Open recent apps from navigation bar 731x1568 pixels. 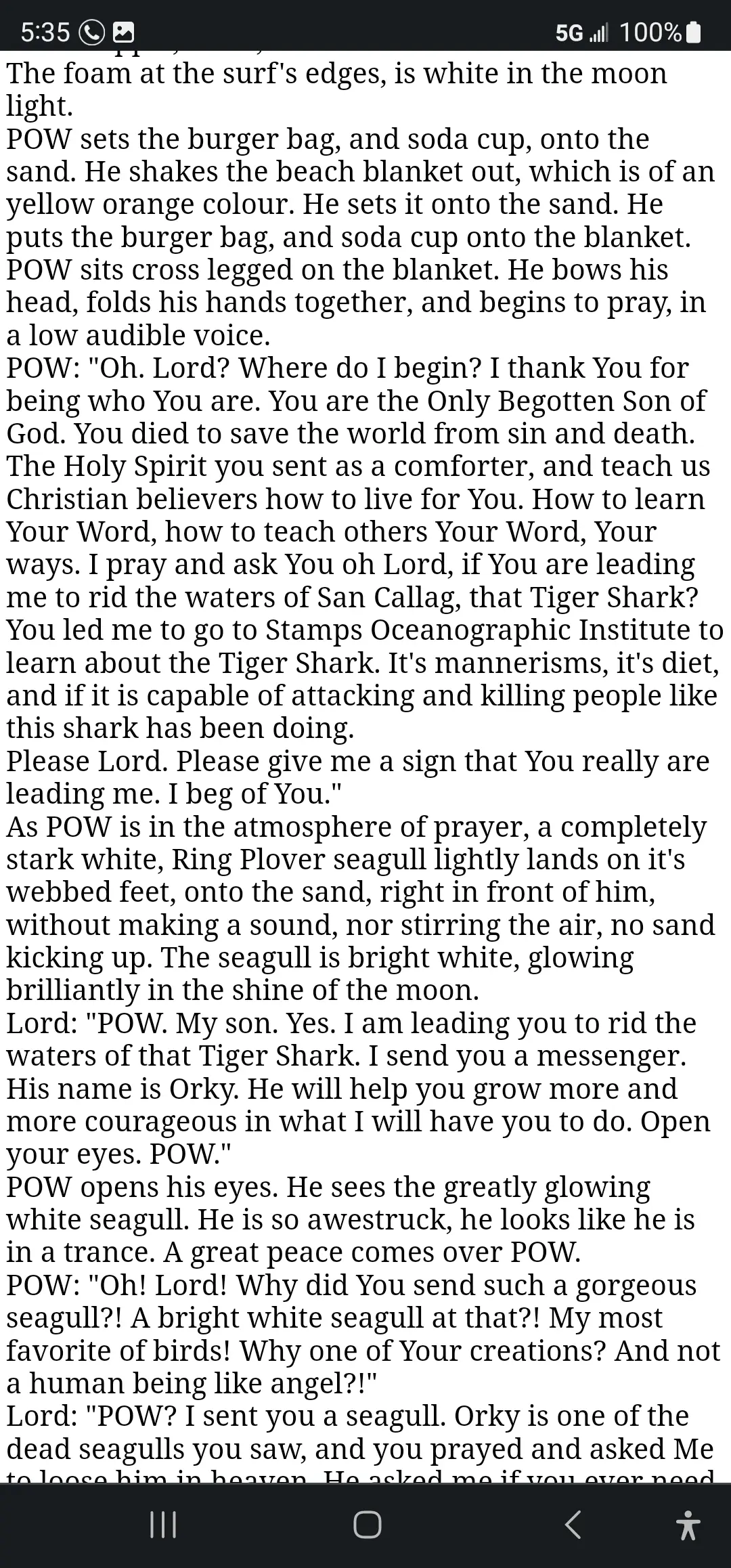pyautogui.click(x=162, y=1525)
